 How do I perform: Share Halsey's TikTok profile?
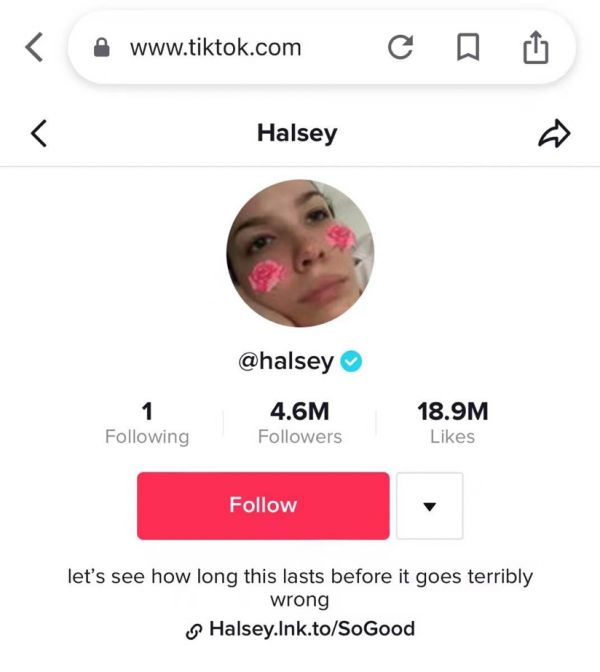pyautogui.click(x=554, y=133)
